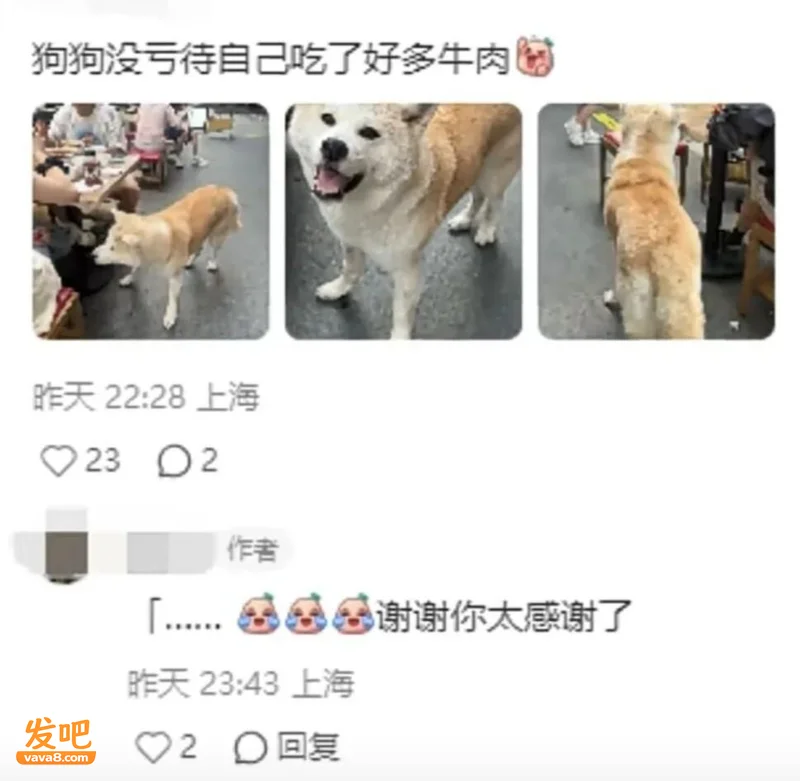Image resolution: width=800 pixels, height=781 pixels.
Task: Open the third photo showing the dog's back
Action: (657, 221)
